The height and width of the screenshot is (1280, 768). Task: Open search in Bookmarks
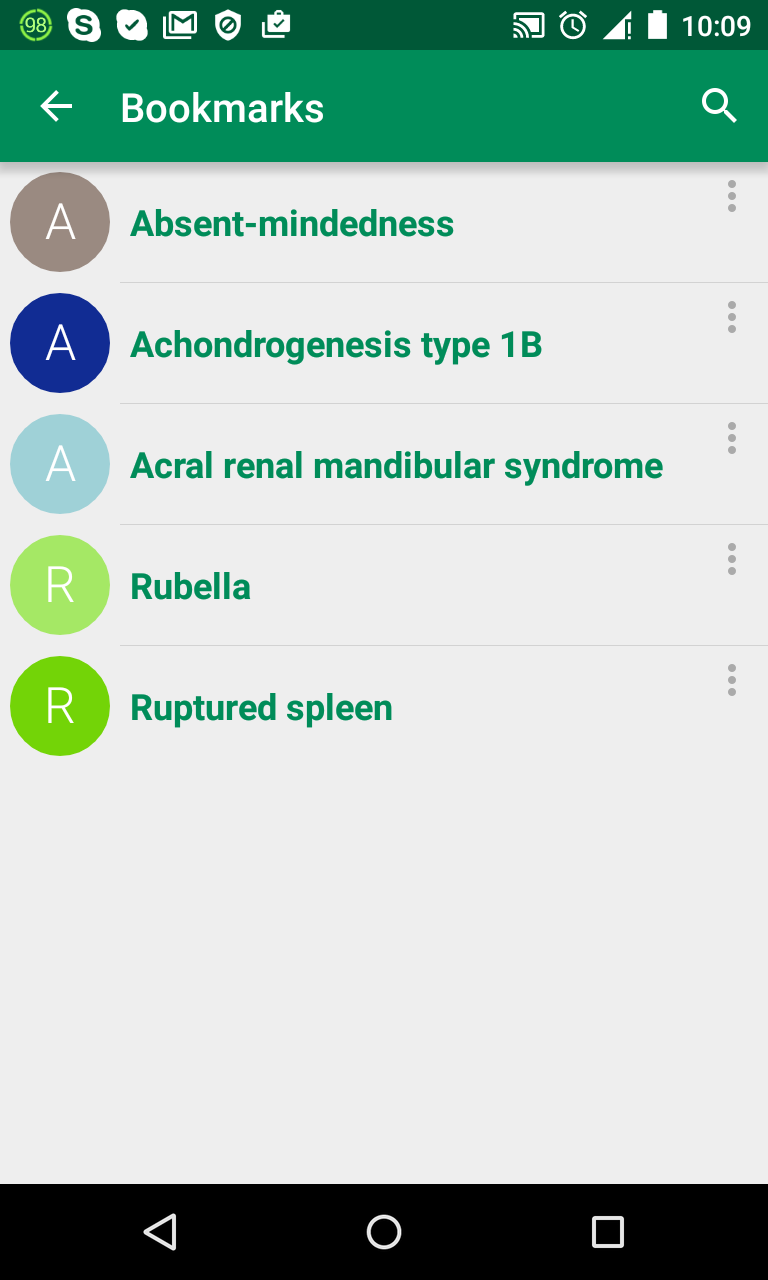click(719, 106)
